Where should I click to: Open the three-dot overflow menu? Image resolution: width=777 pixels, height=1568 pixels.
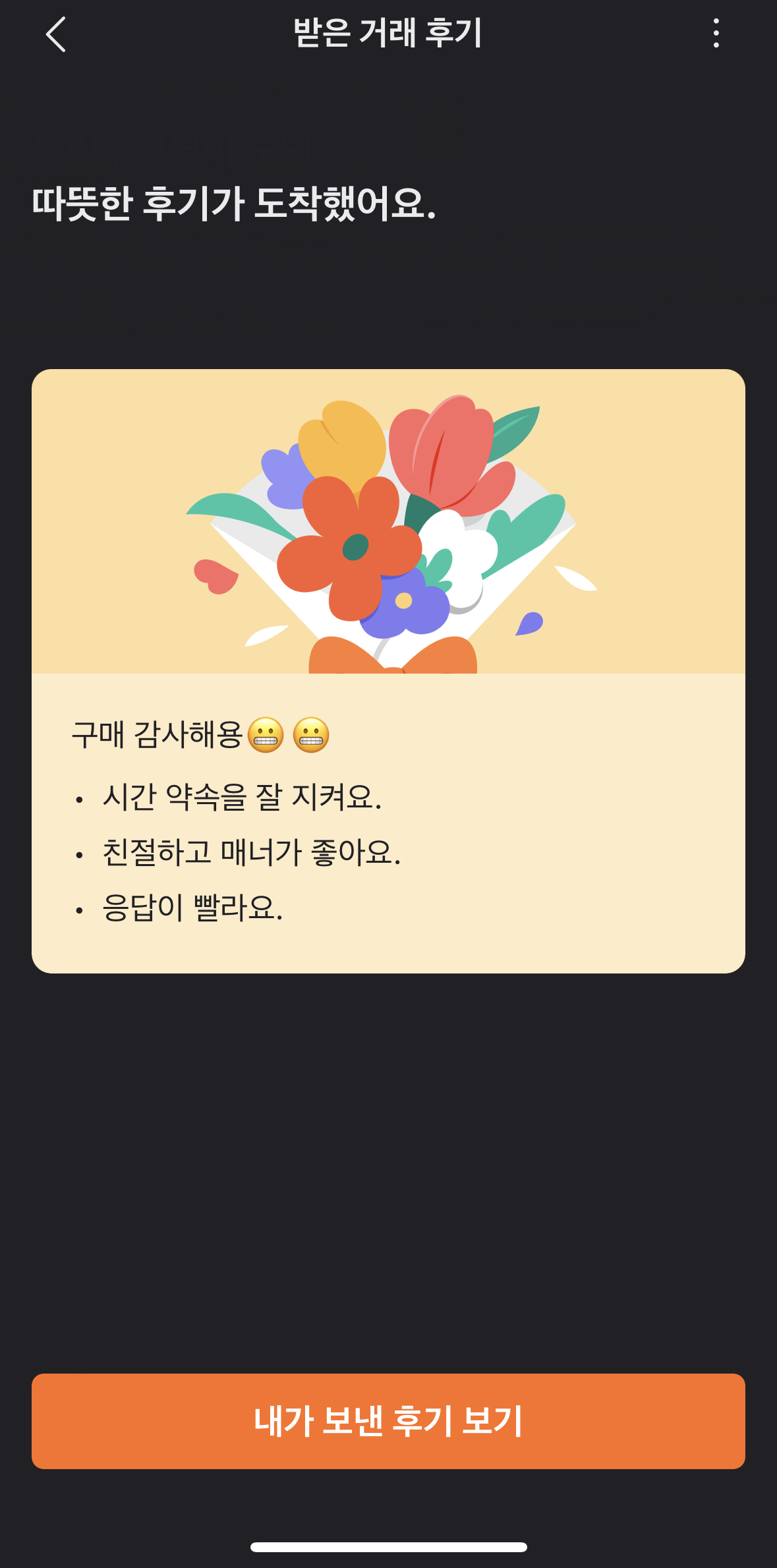pos(716,33)
